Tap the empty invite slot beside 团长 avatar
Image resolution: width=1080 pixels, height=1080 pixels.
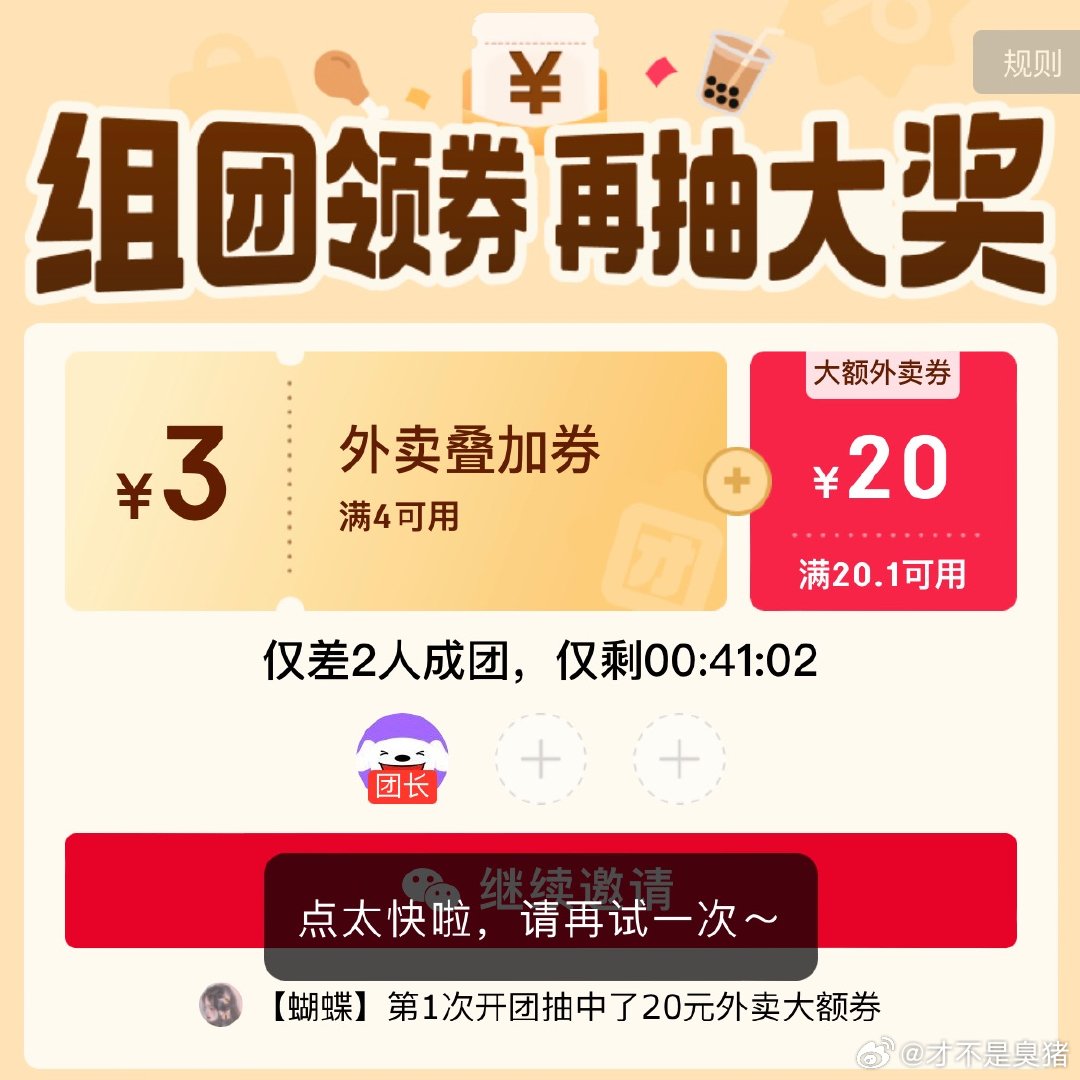pos(541,760)
